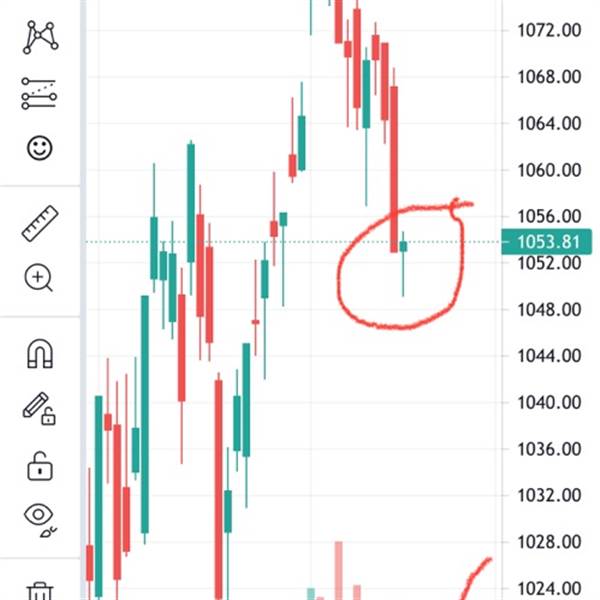Tap the trash bin to remove drawings
This screenshot has width=600, height=600.
point(40,591)
